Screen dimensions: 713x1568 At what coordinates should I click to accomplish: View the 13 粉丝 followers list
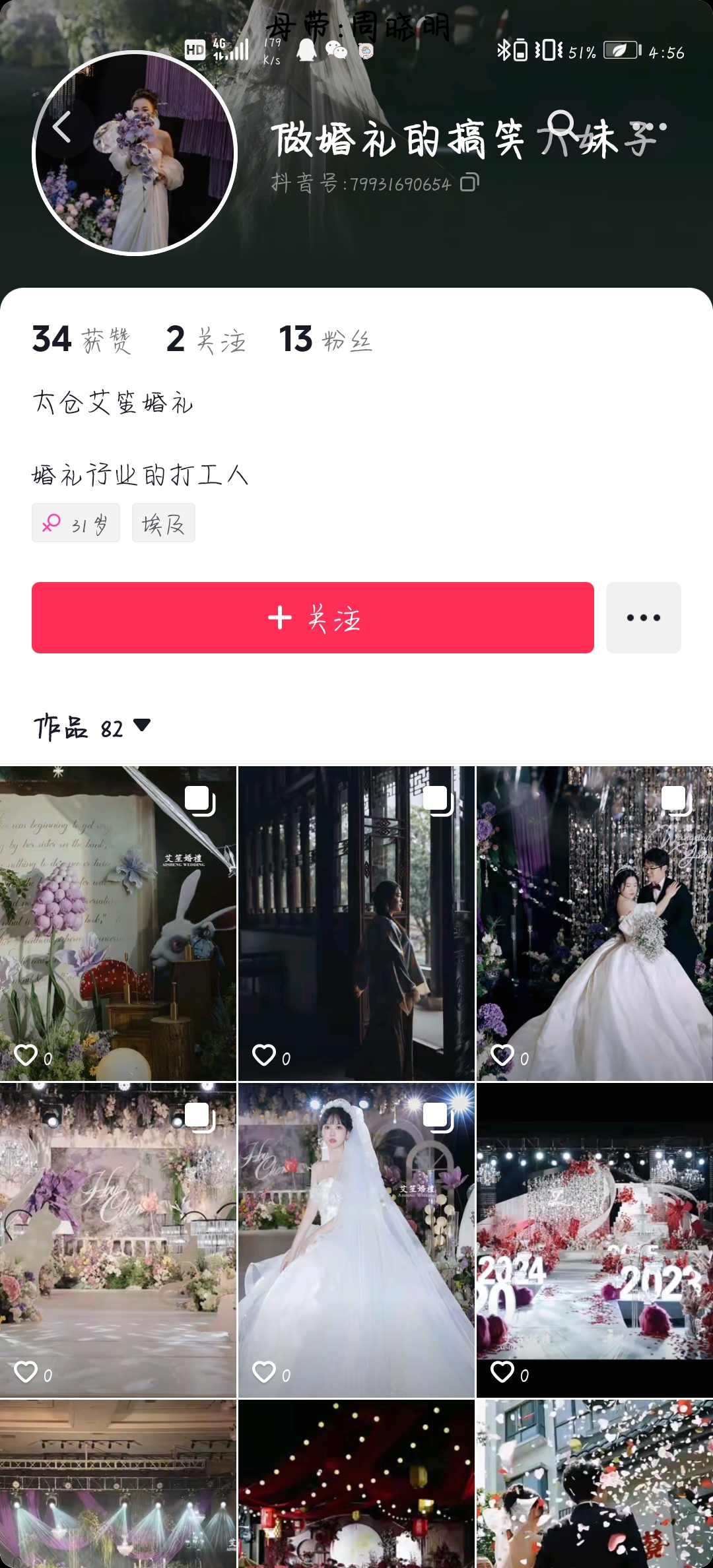point(325,340)
